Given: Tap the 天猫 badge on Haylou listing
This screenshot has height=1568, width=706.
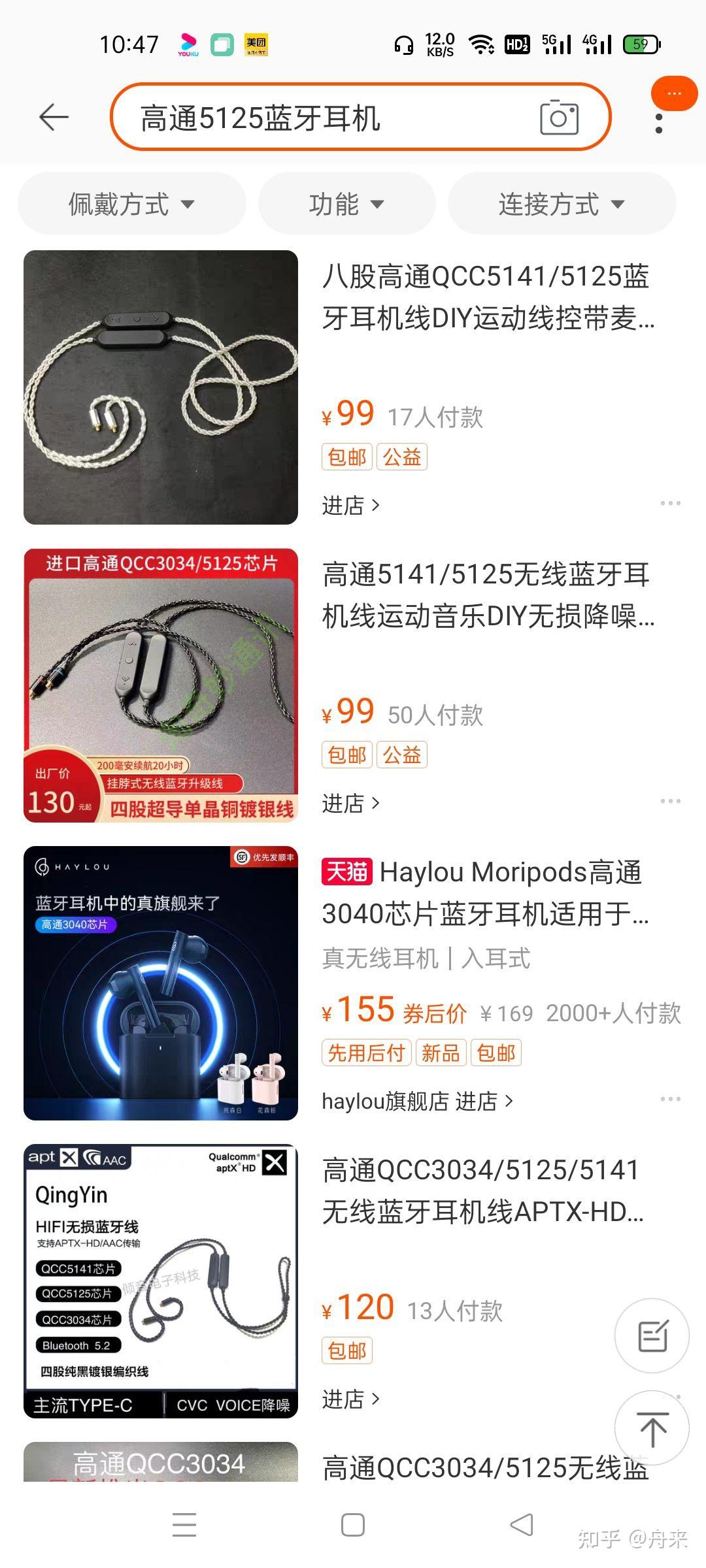Looking at the screenshot, I should point(346,874).
